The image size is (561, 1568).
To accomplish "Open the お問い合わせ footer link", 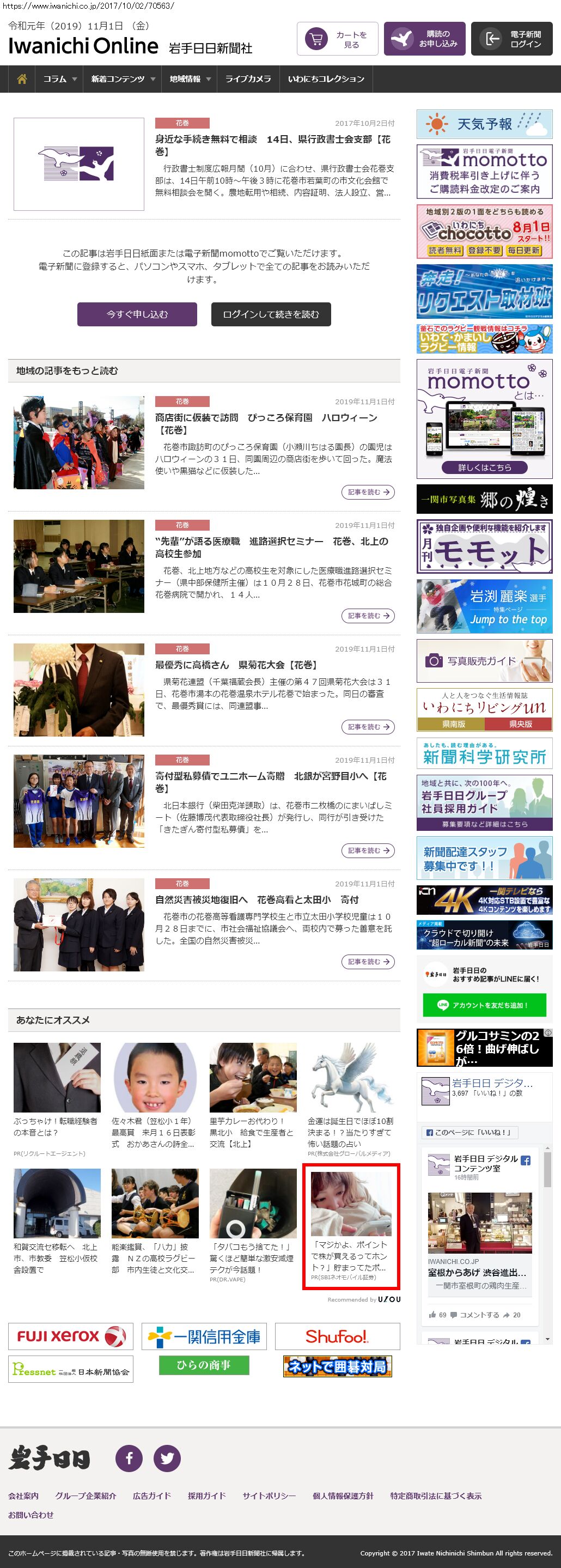I will tap(31, 1515).
